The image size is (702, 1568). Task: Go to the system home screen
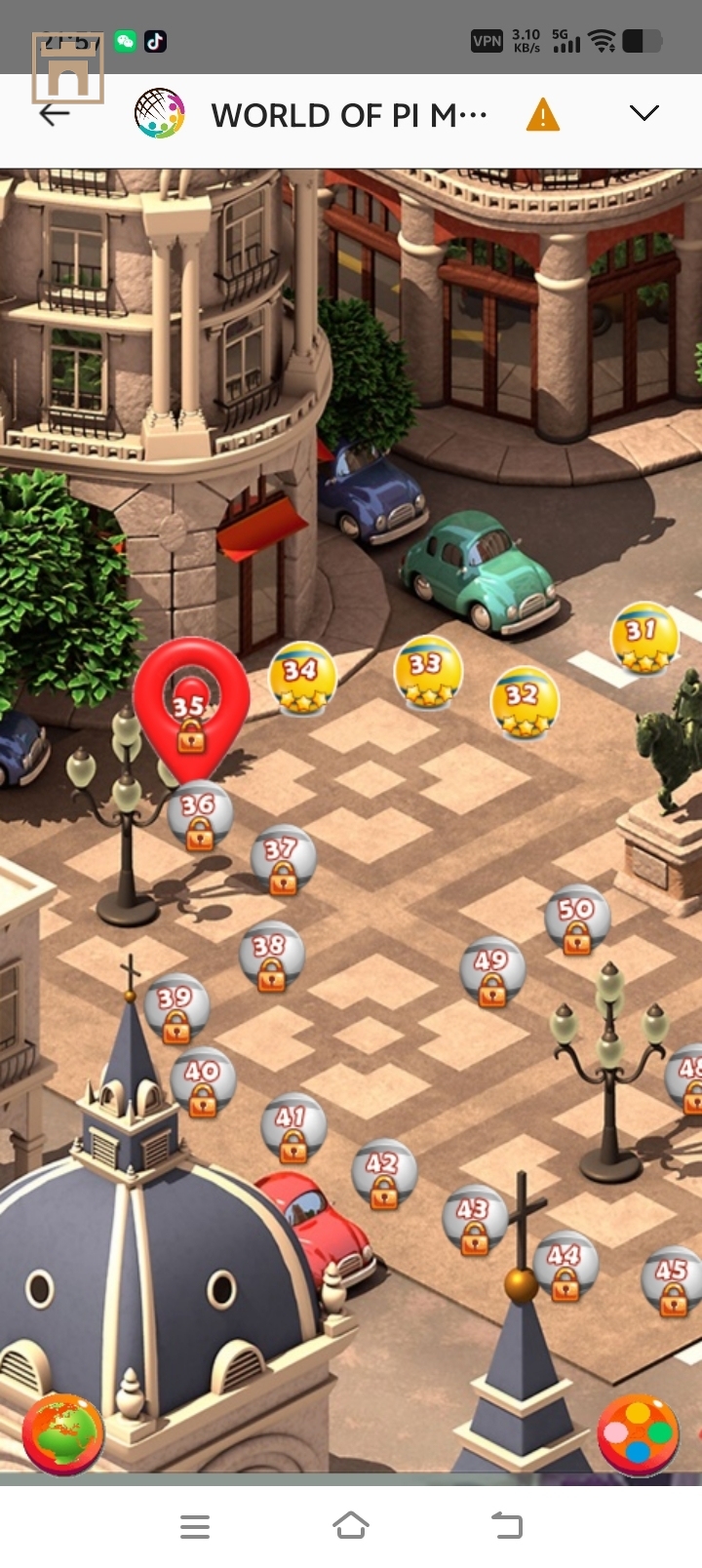coord(351,1526)
